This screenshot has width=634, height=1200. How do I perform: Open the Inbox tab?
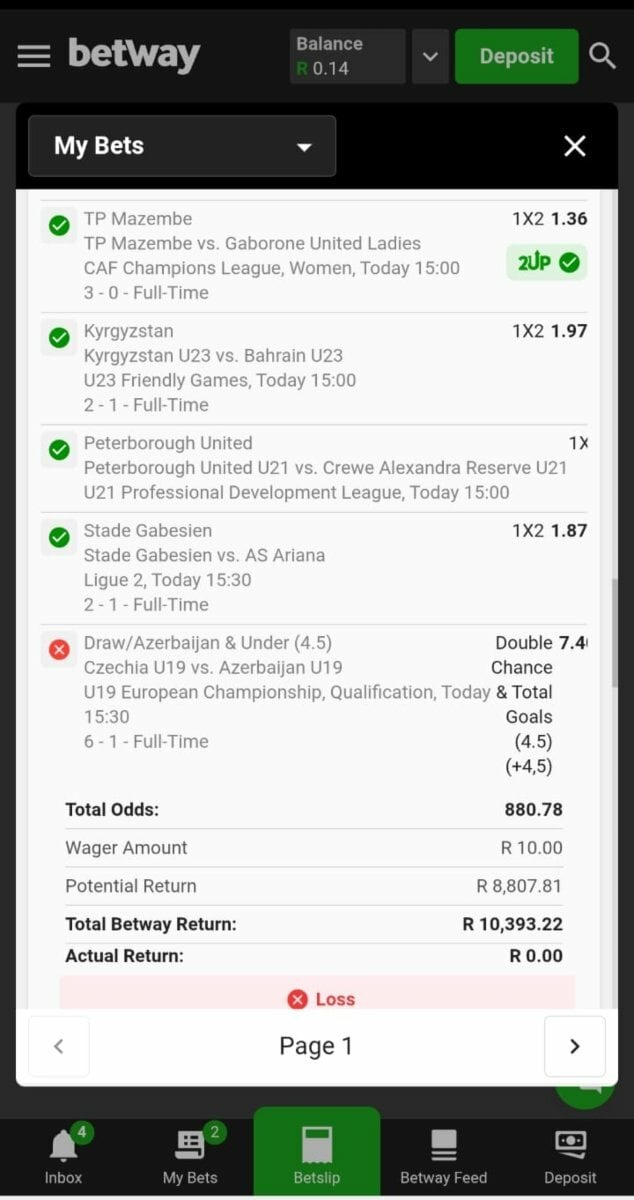point(64,1155)
